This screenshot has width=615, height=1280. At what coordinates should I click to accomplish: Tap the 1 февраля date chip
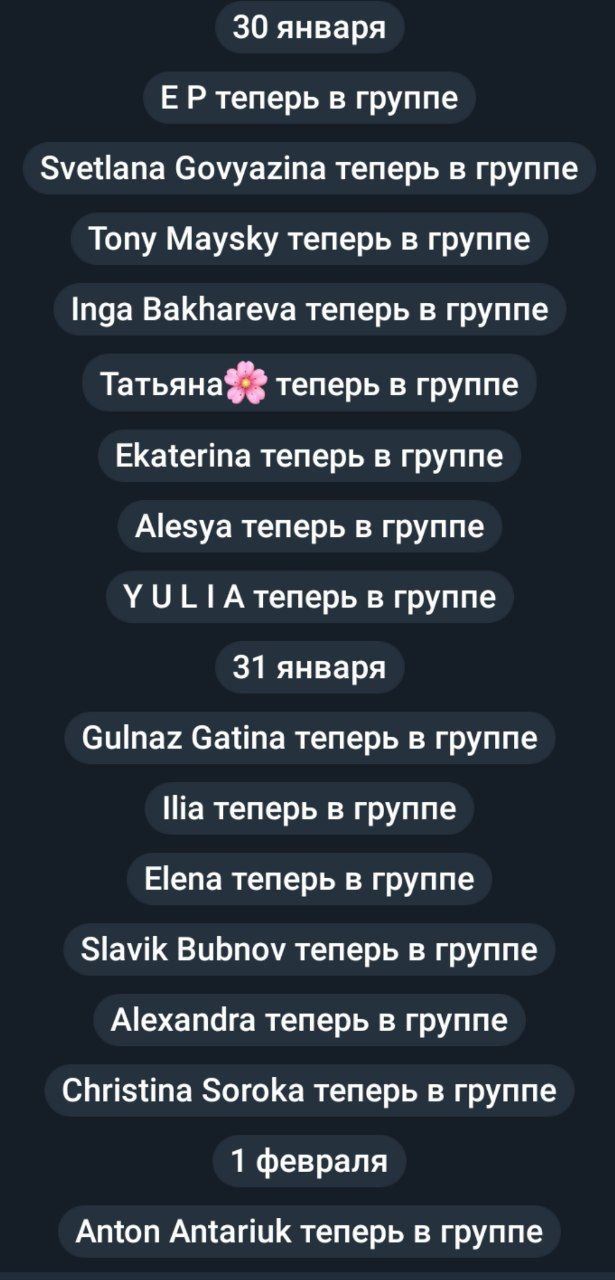click(308, 1161)
